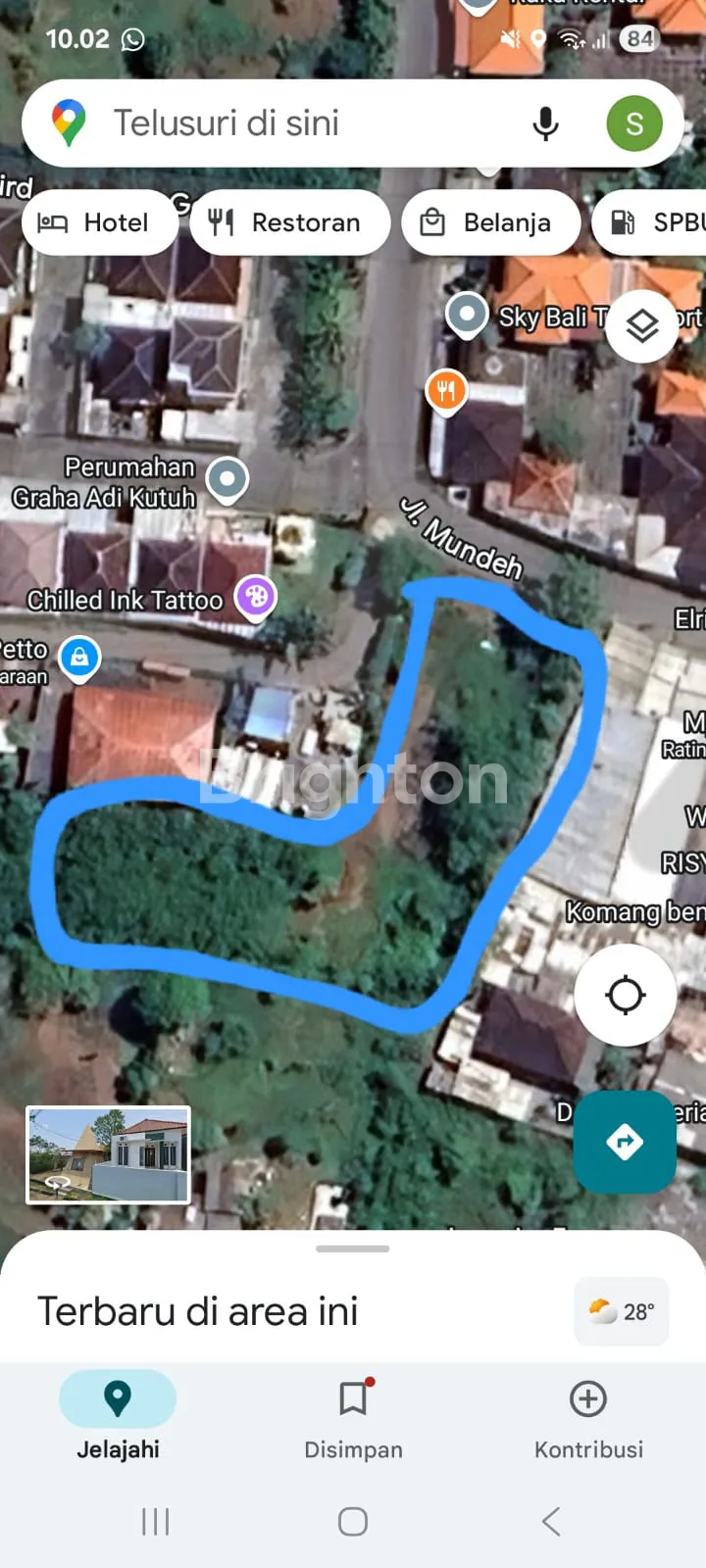Open the account avatar labeled S
The width and height of the screenshot is (706, 1568).
[x=634, y=123]
